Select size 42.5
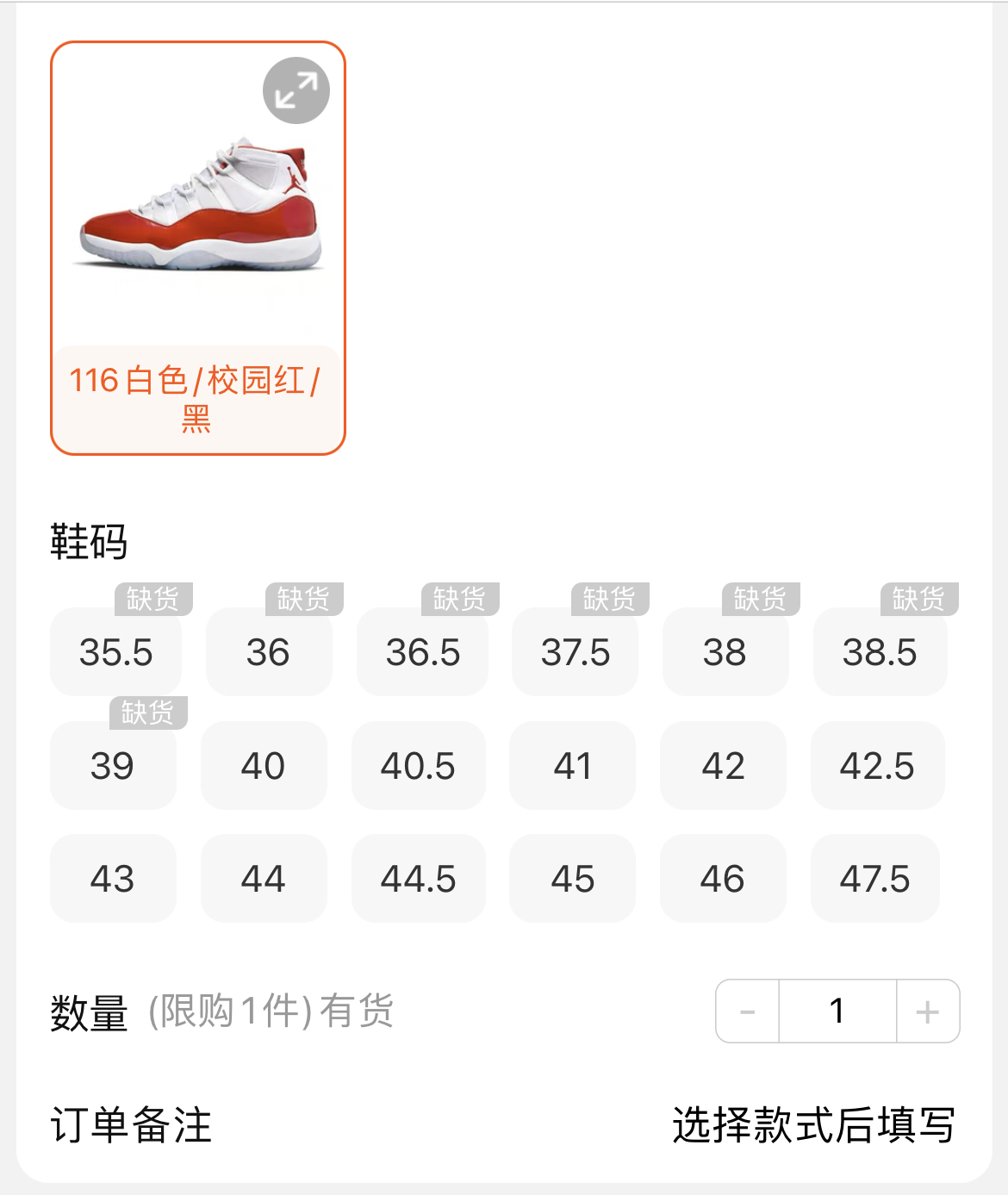1008x1195 pixels. [877, 766]
